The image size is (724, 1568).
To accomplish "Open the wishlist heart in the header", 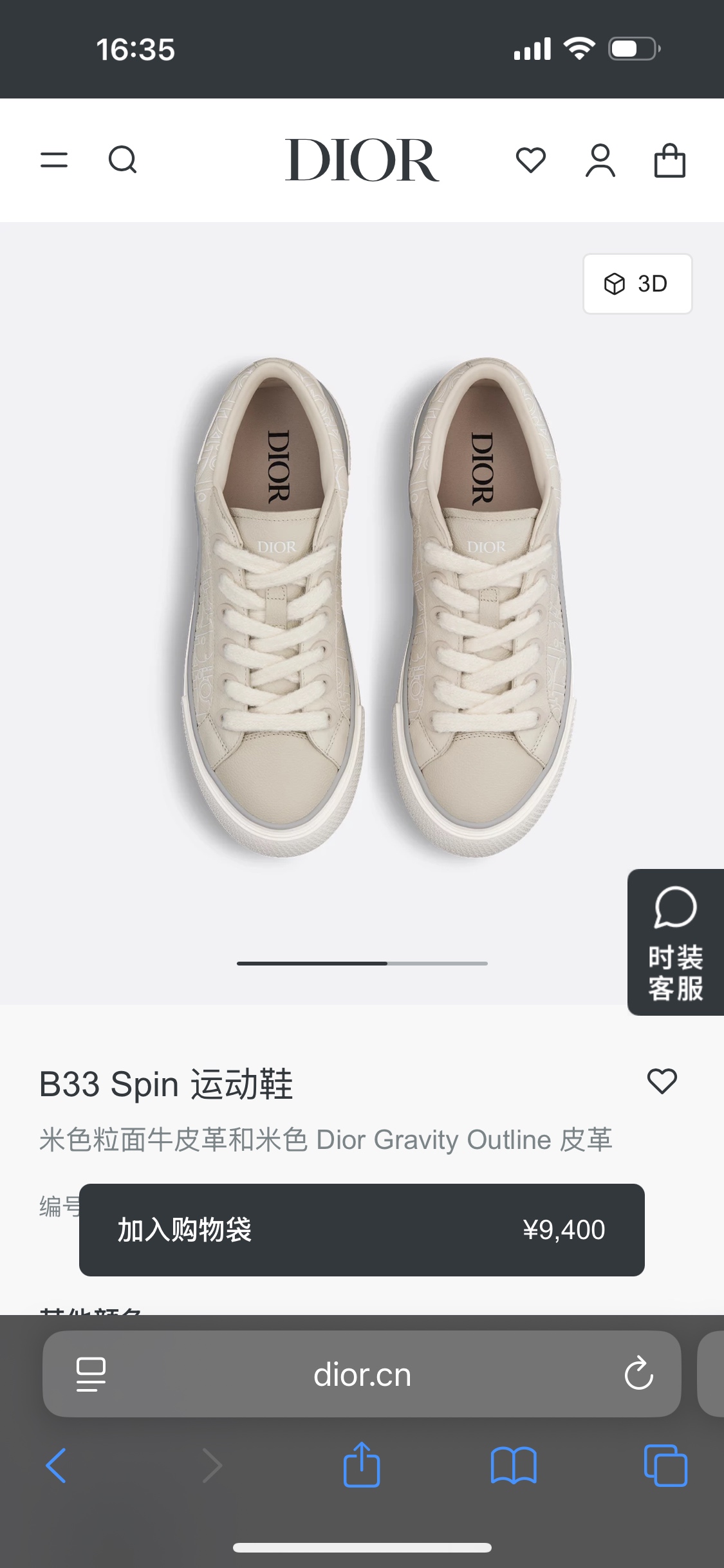I will pos(530,160).
